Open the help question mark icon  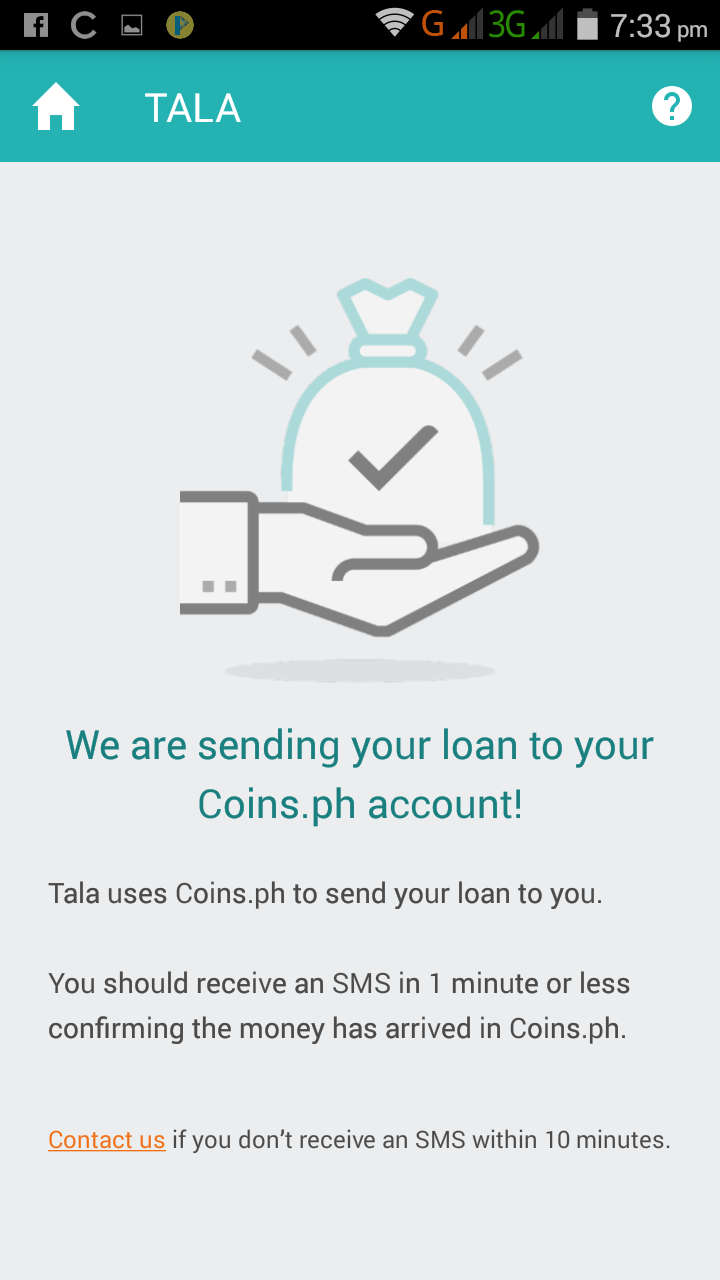(672, 105)
